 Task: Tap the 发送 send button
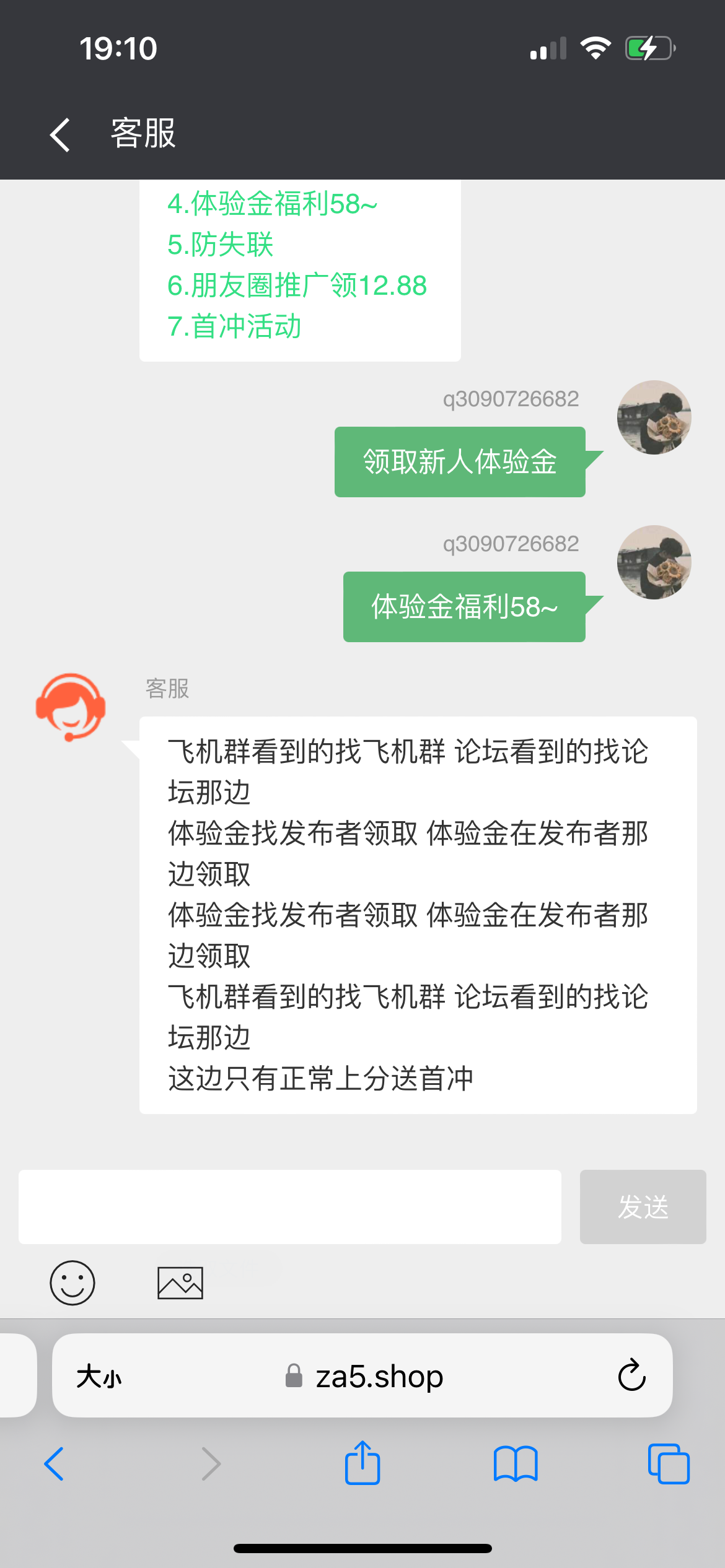643,1206
